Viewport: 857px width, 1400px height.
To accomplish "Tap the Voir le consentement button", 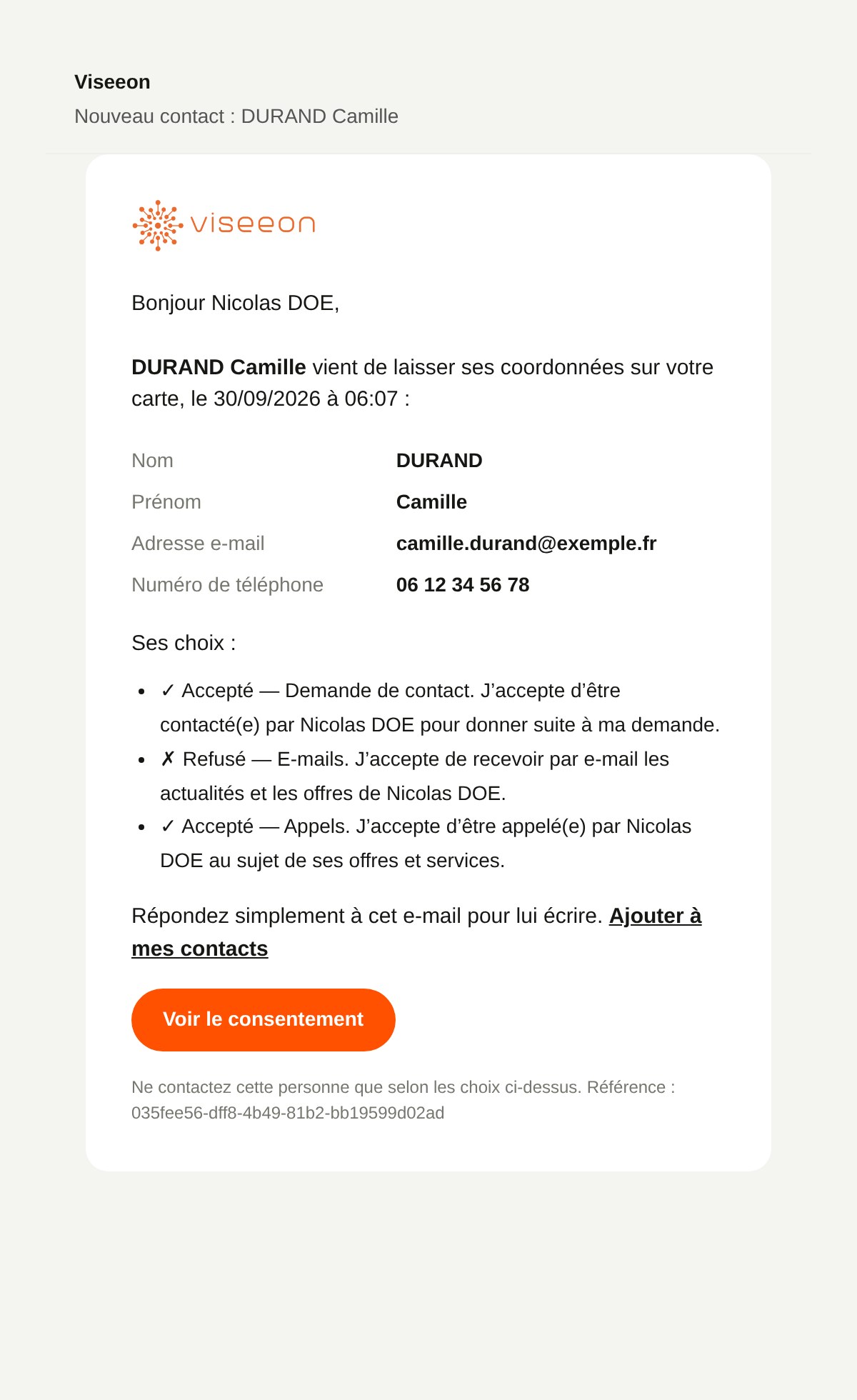I will click(x=263, y=1019).
